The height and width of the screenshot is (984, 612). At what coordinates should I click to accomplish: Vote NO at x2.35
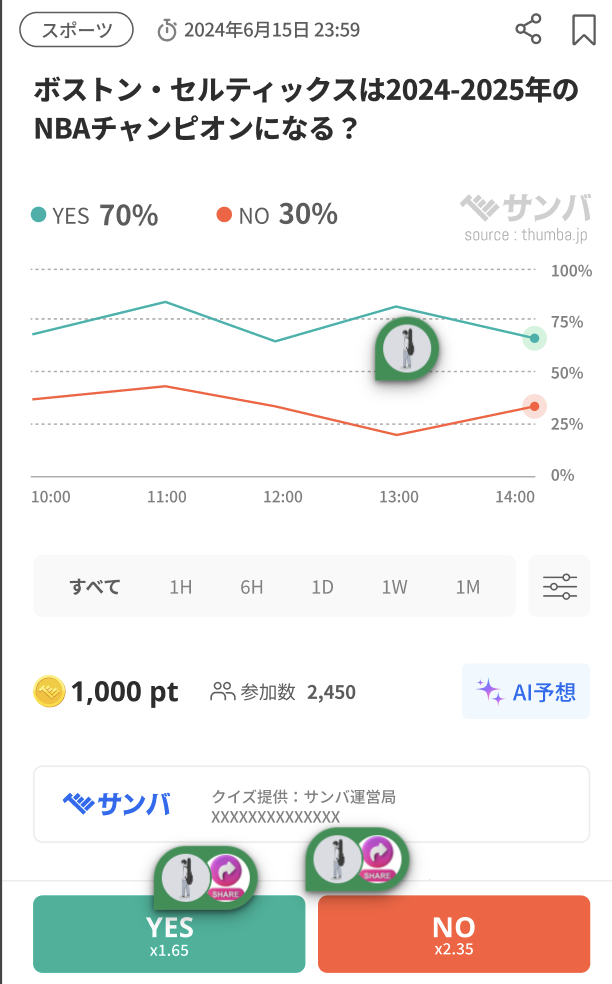tap(454, 935)
